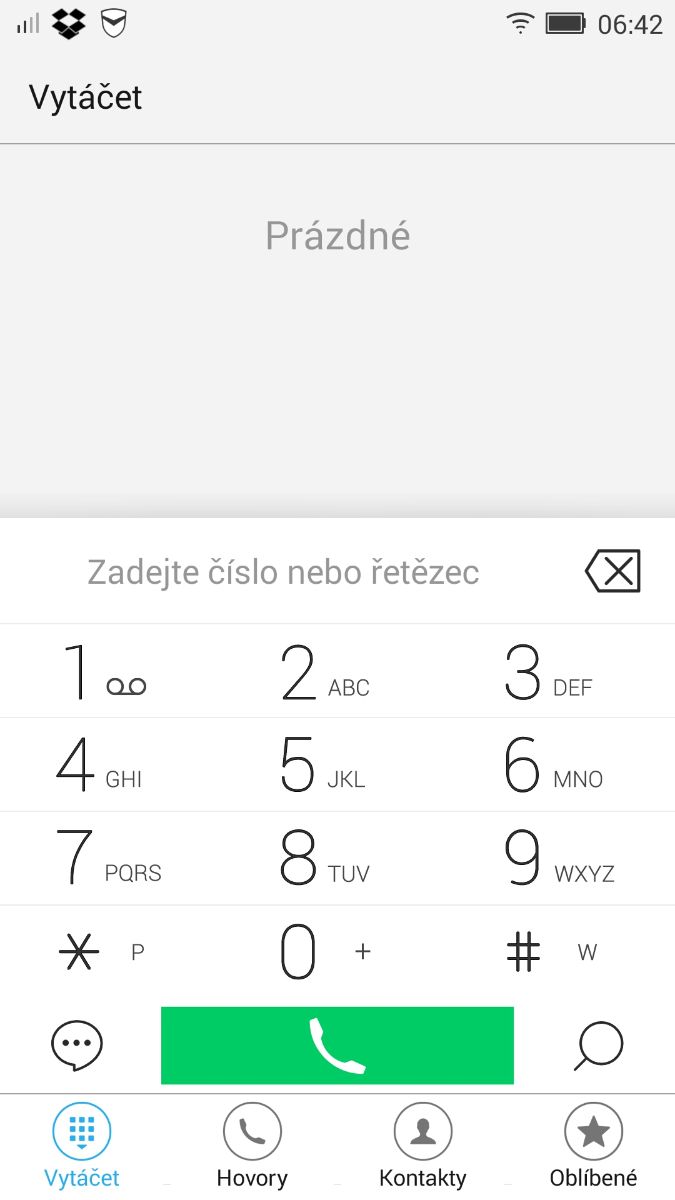
Task: Enter digit 9 WXYZ
Action: tap(558, 858)
